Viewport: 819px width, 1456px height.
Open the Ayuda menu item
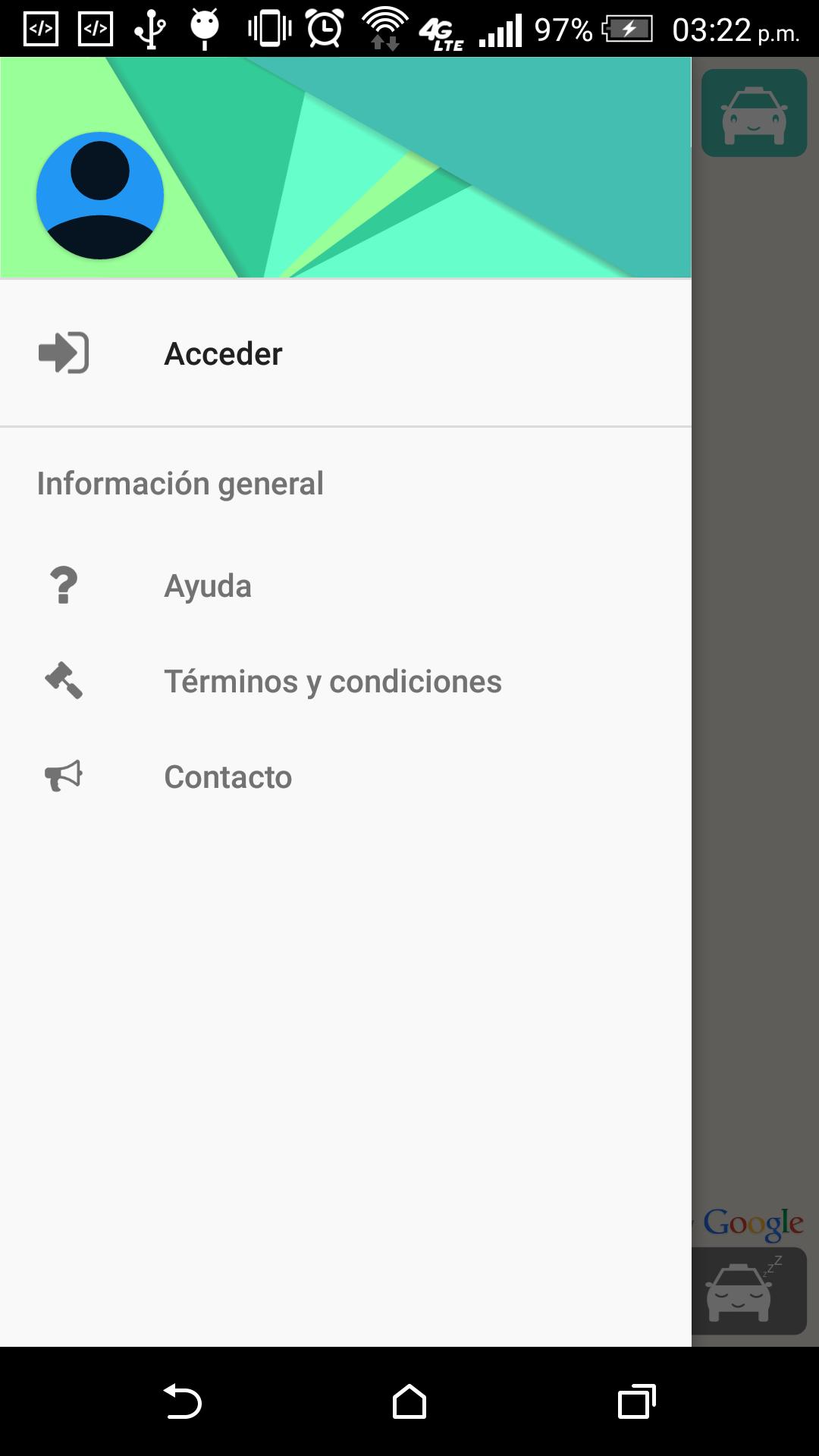pos(209,585)
